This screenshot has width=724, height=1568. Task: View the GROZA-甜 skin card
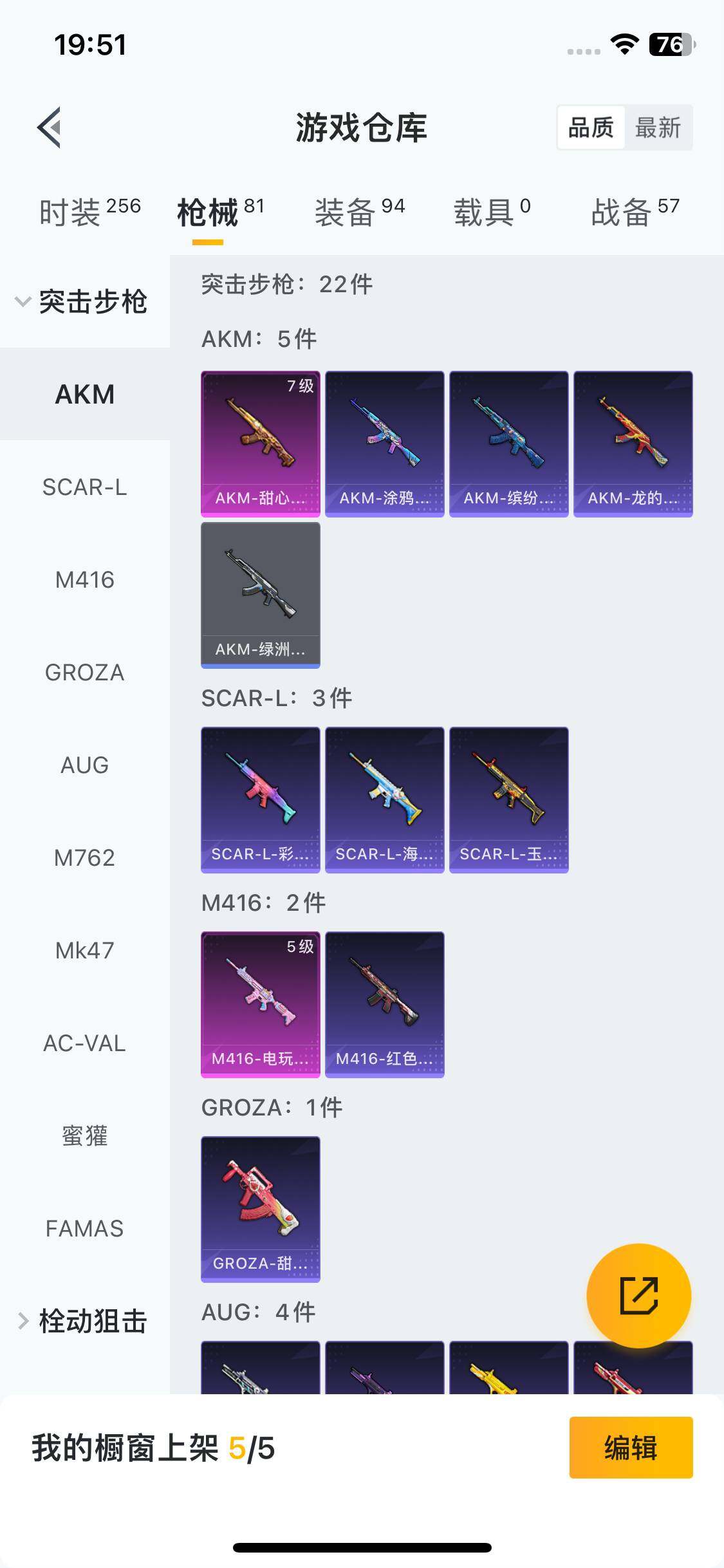coord(260,1209)
